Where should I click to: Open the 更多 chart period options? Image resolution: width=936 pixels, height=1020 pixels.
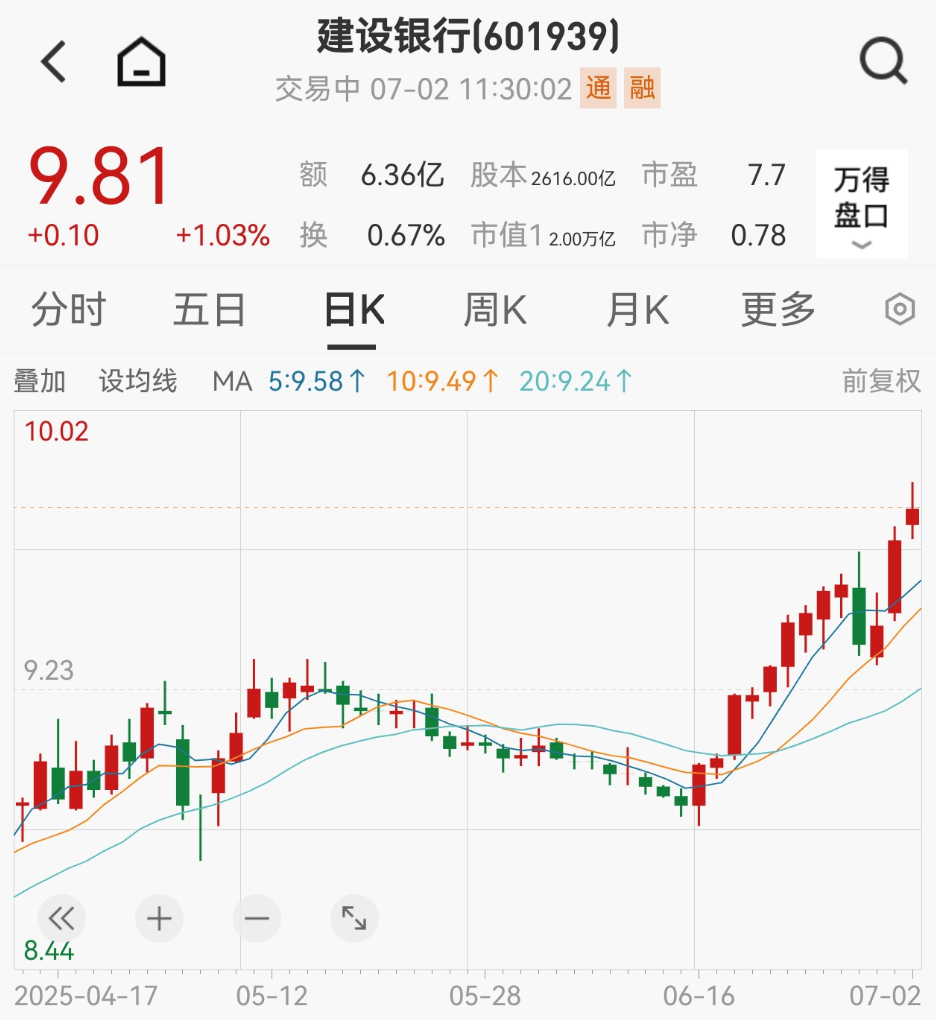(778, 311)
